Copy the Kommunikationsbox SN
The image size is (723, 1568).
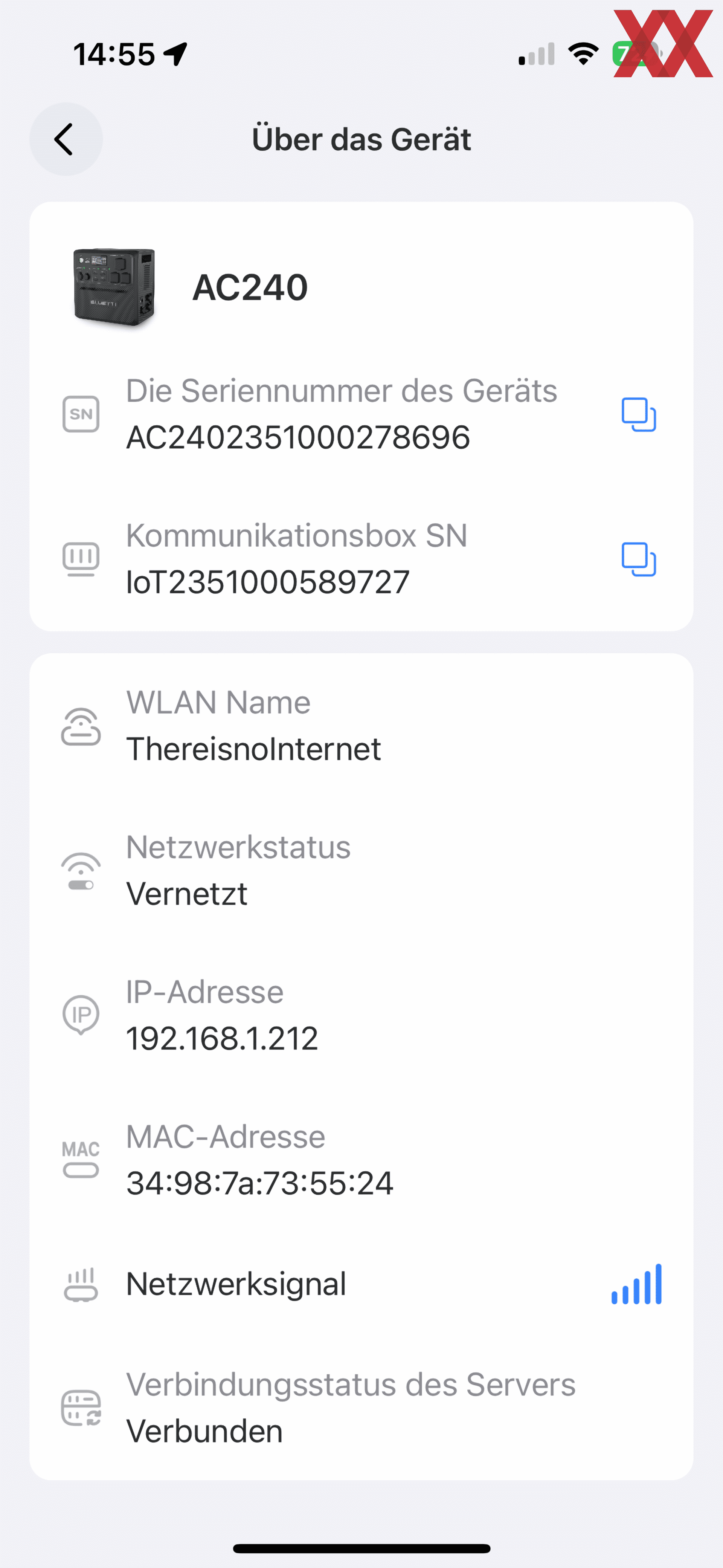tap(638, 559)
